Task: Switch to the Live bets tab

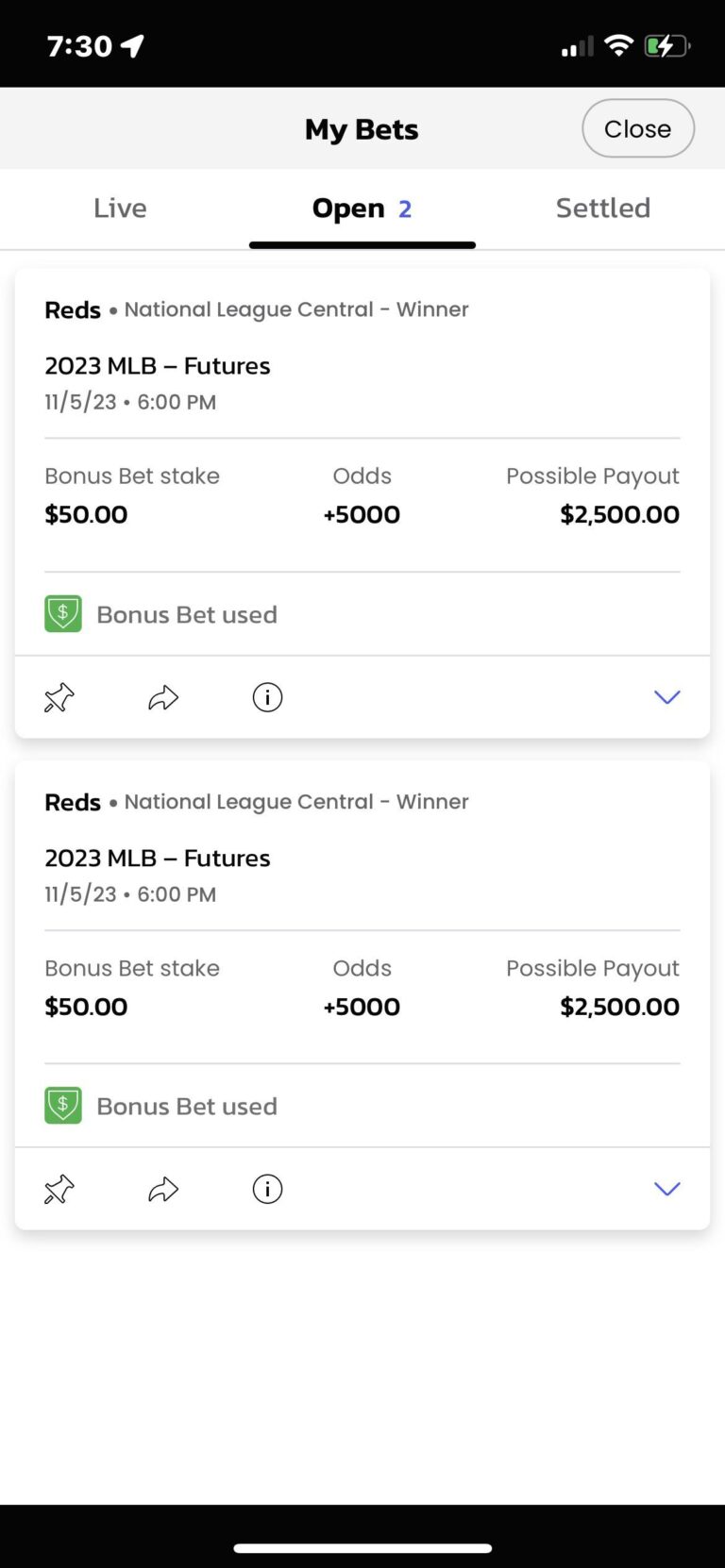Action: tap(120, 208)
